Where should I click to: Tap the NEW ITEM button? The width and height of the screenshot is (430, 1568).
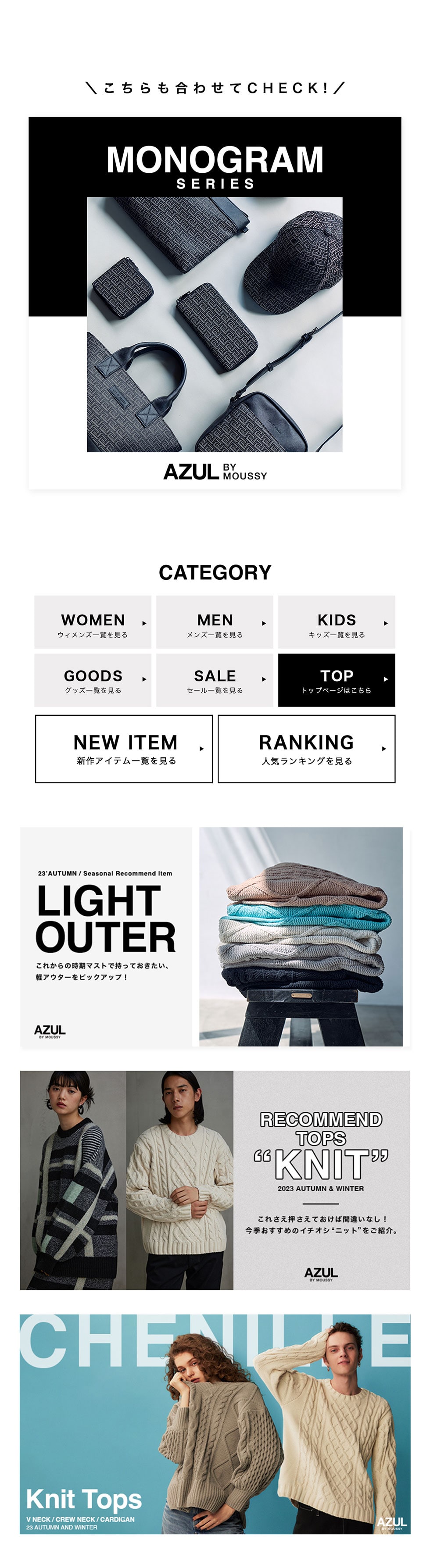point(124,749)
